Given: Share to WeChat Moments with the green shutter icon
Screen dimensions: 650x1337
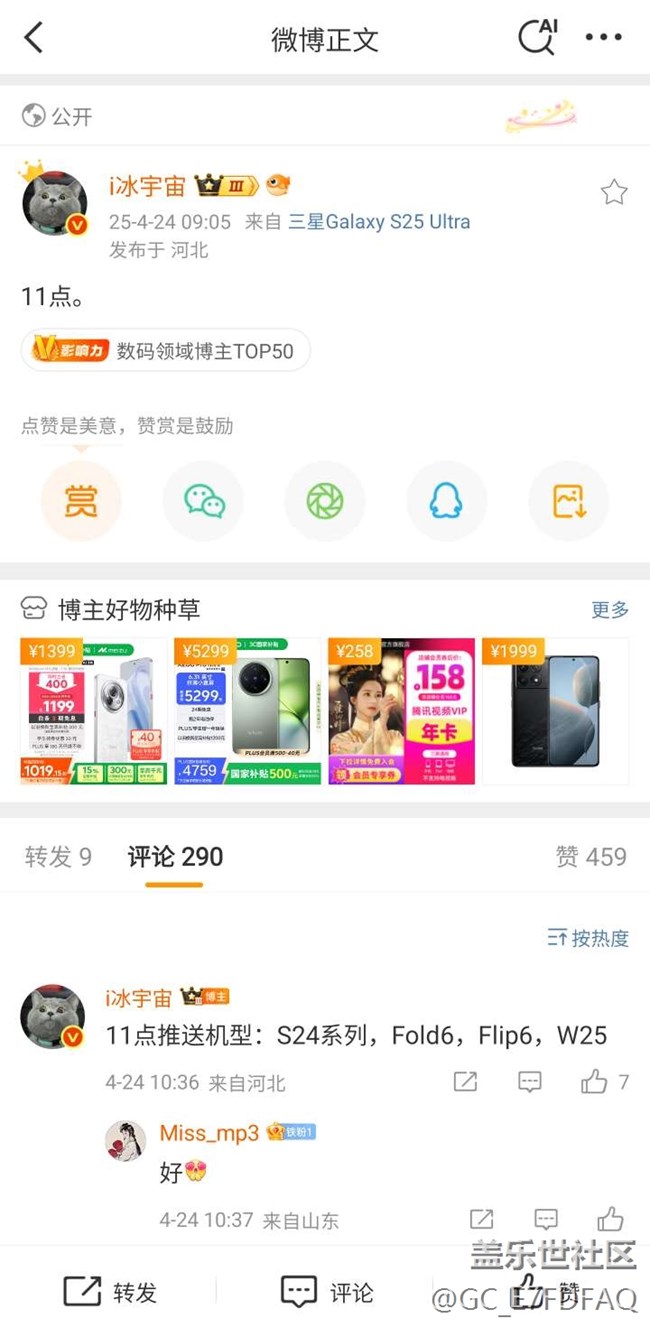Looking at the screenshot, I should coord(325,501).
